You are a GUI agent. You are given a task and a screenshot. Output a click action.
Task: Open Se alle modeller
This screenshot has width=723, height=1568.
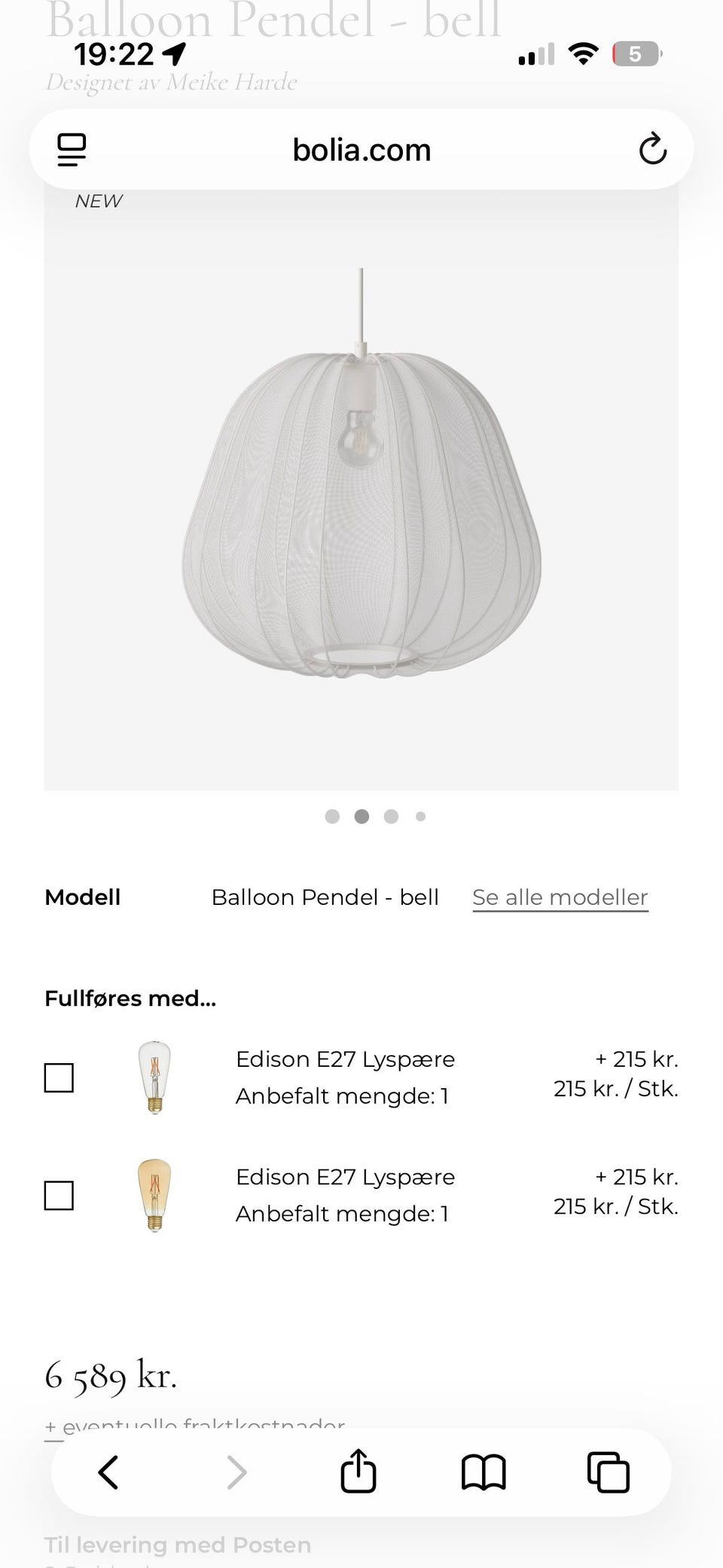coord(559,897)
